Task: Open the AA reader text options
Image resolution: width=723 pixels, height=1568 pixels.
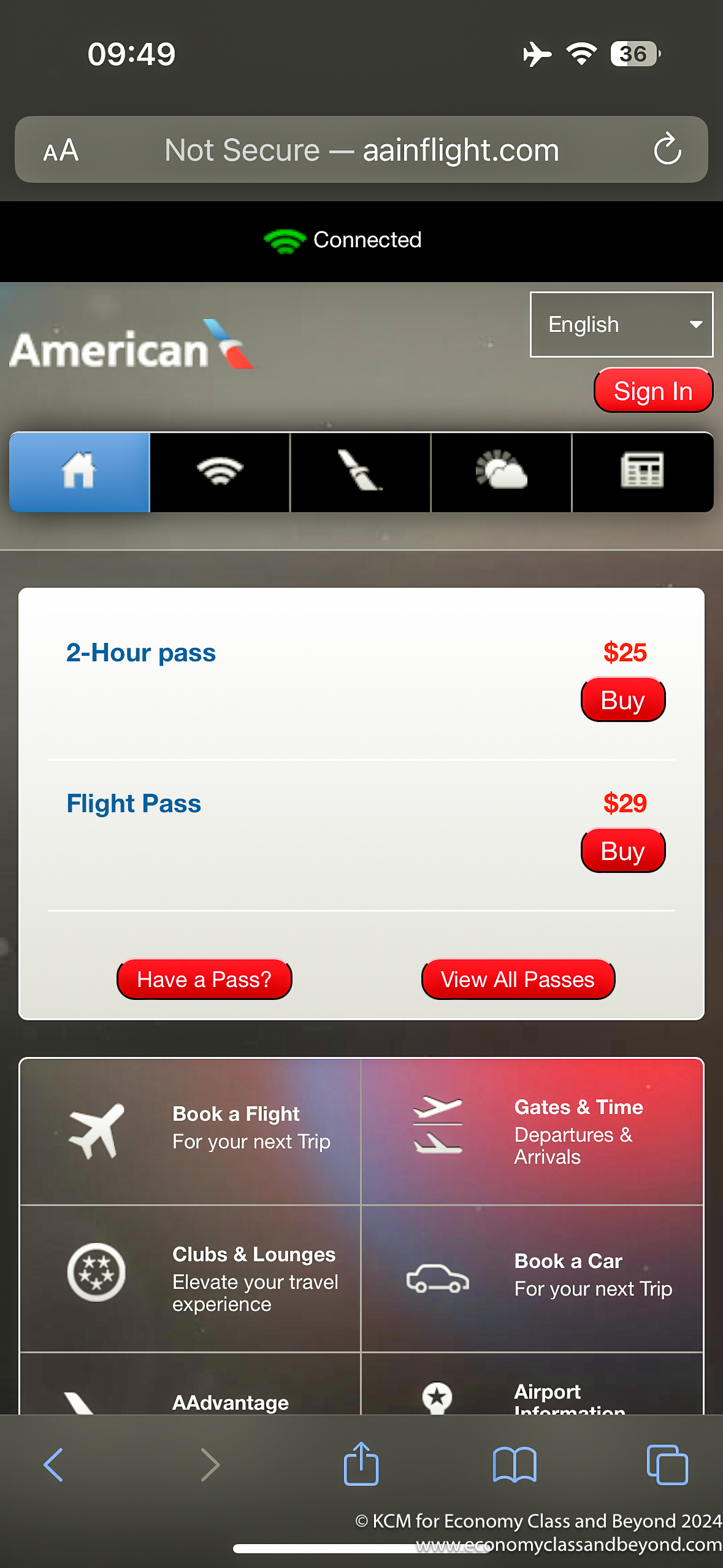Action: (61, 150)
